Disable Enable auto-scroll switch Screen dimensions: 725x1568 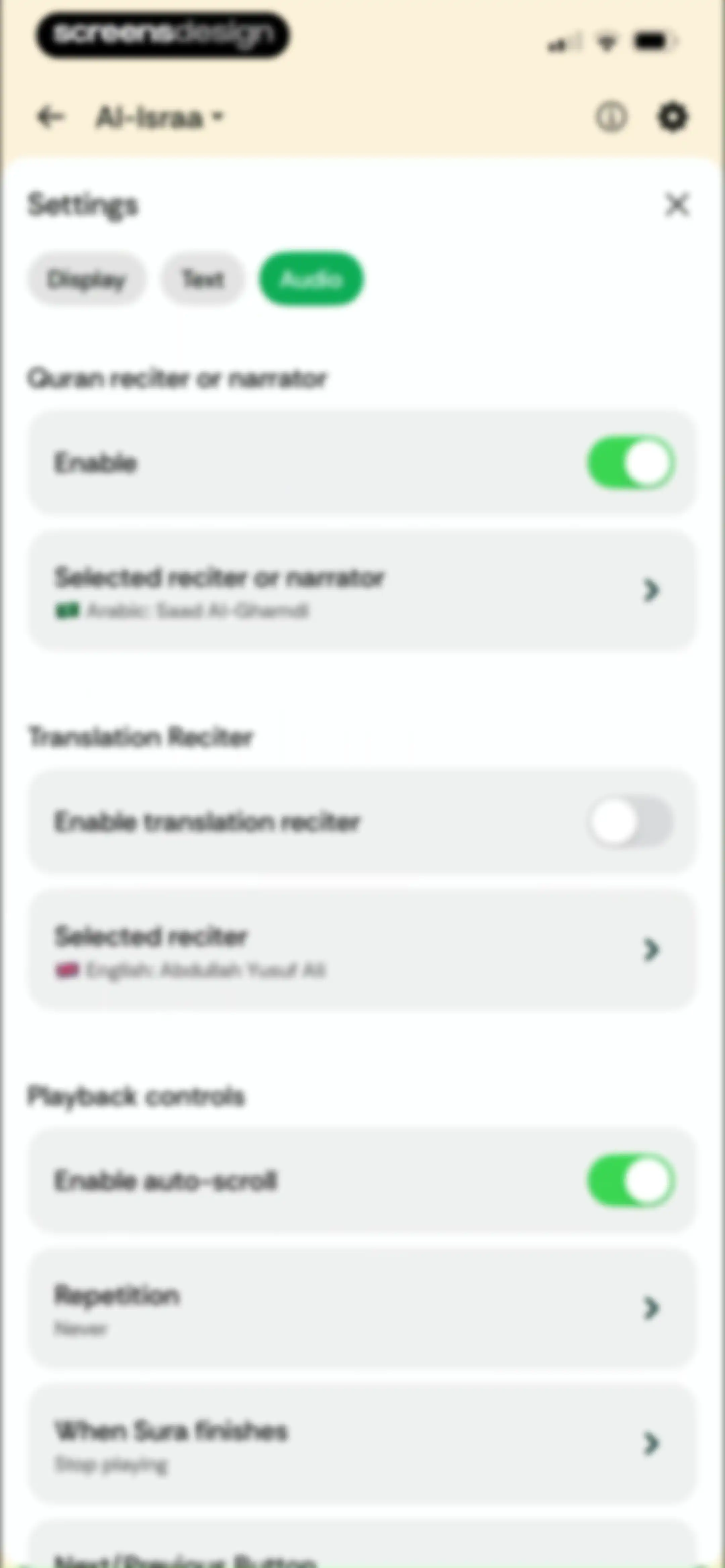[631, 1182]
